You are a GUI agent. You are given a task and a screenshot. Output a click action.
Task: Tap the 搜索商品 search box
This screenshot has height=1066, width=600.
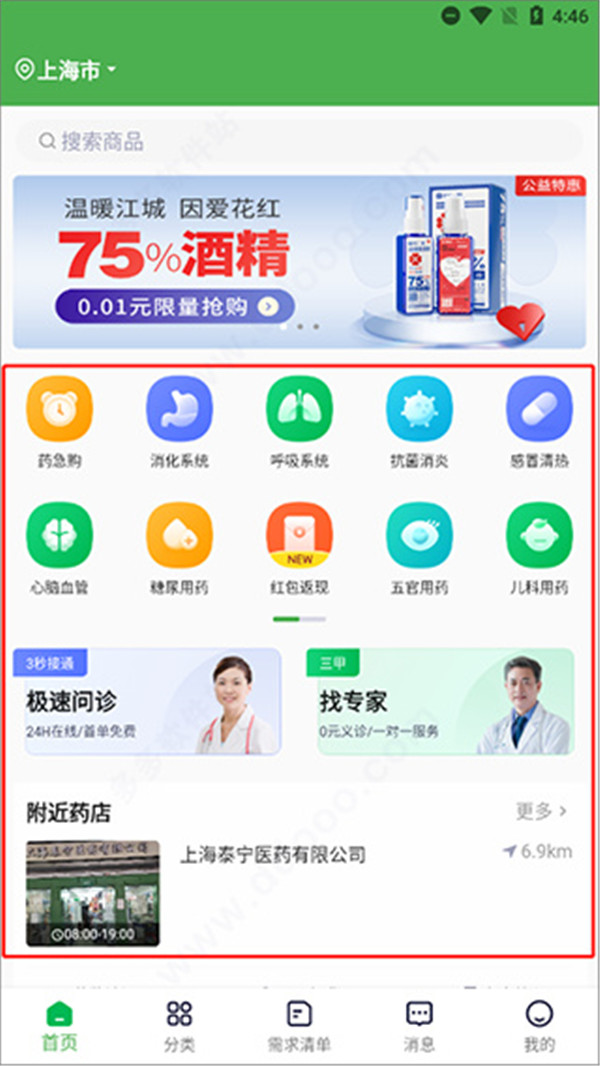click(x=299, y=142)
